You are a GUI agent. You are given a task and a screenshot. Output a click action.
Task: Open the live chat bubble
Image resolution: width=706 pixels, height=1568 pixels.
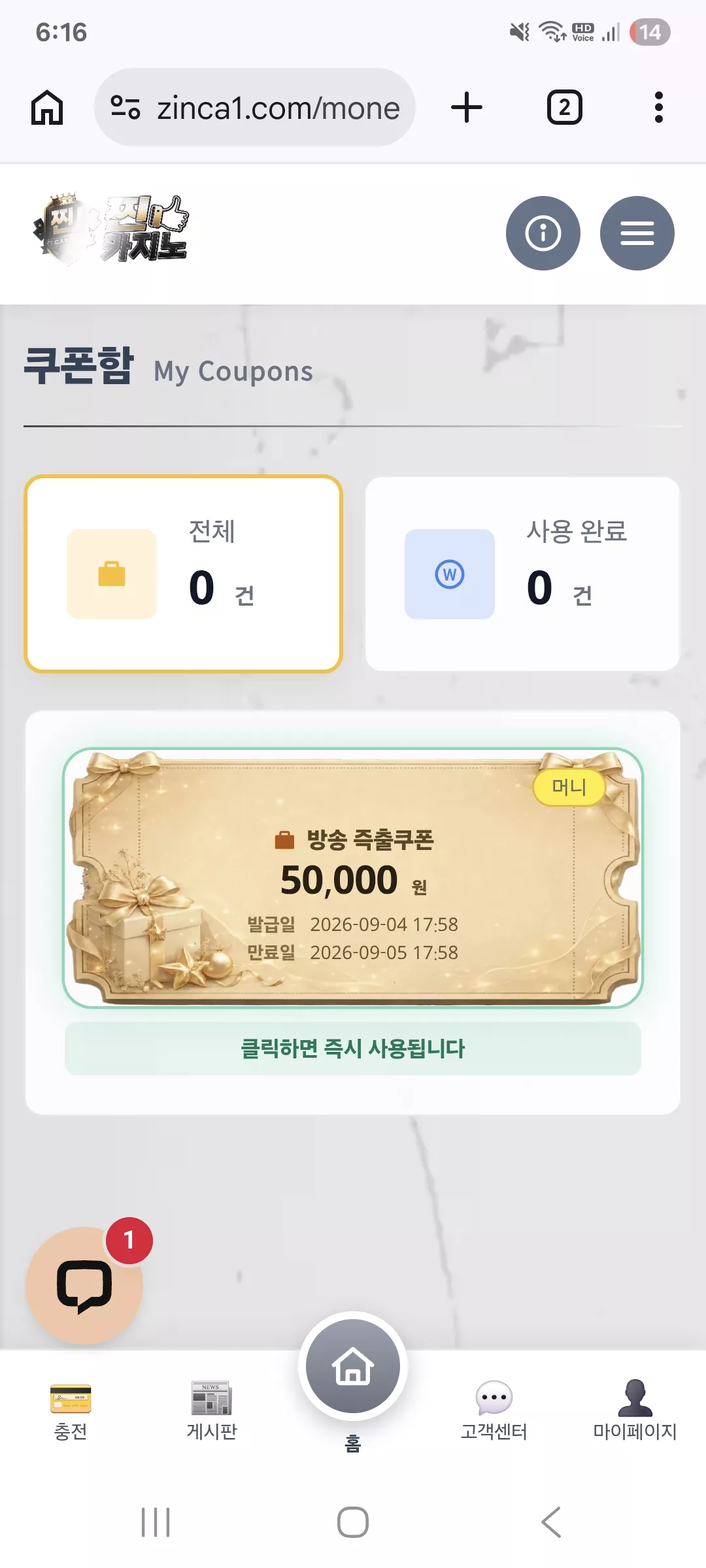[x=84, y=1286]
